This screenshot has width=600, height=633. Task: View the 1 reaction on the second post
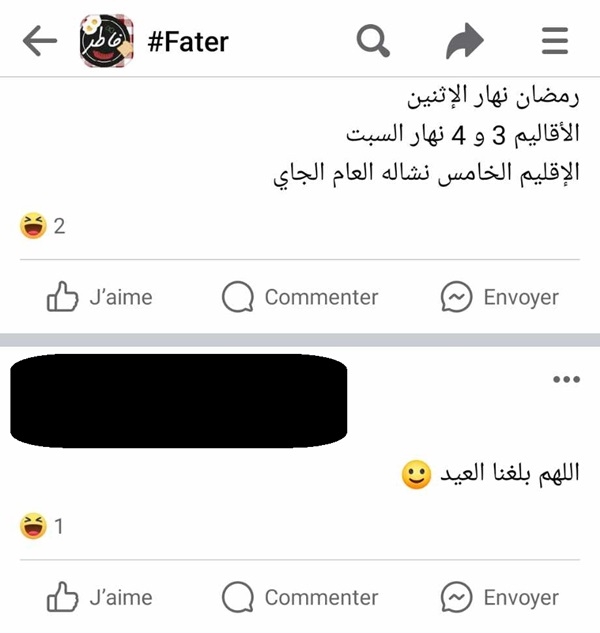click(x=42, y=525)
